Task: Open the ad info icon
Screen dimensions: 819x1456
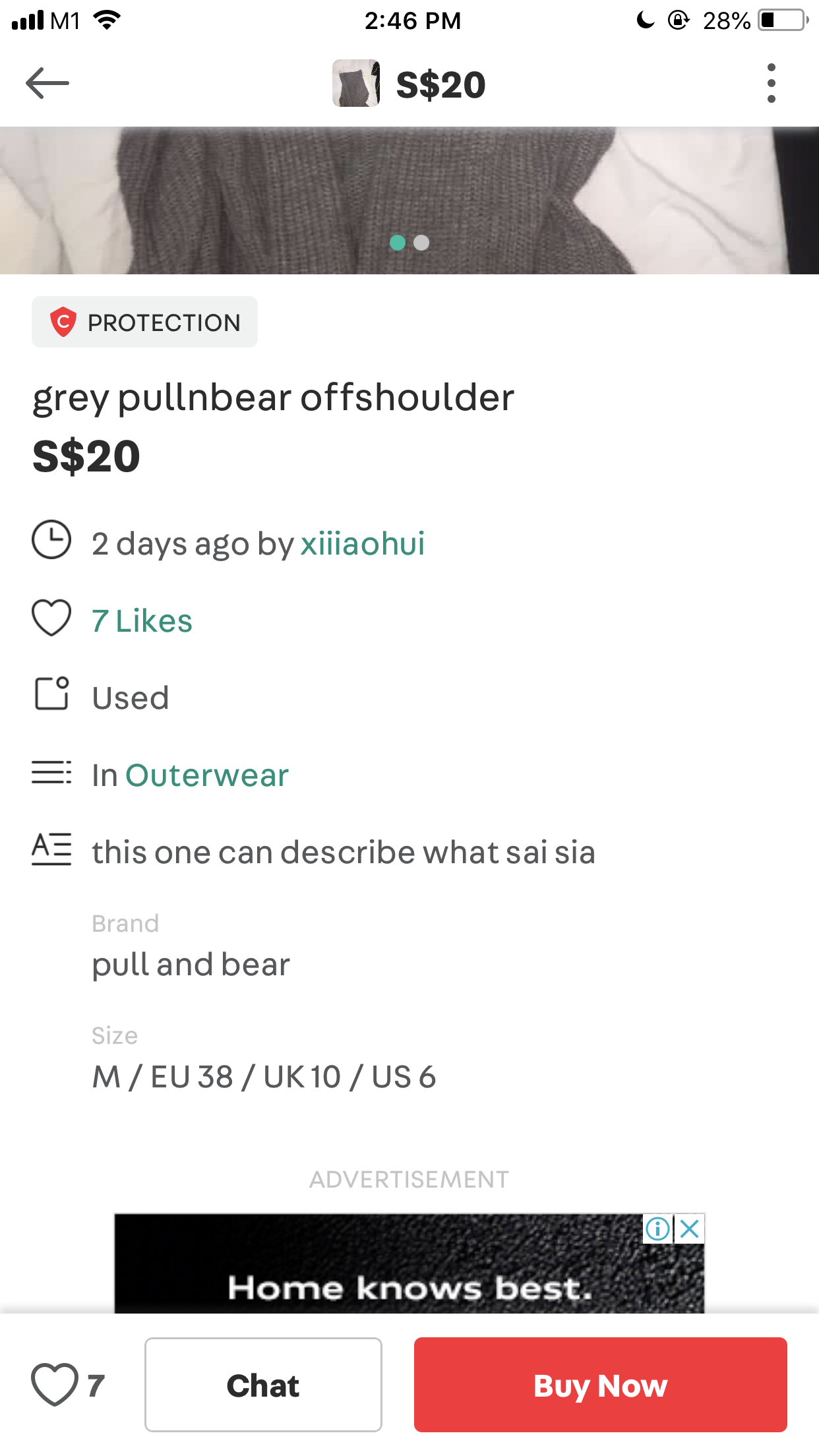Action: click(x=657, y=1228)
